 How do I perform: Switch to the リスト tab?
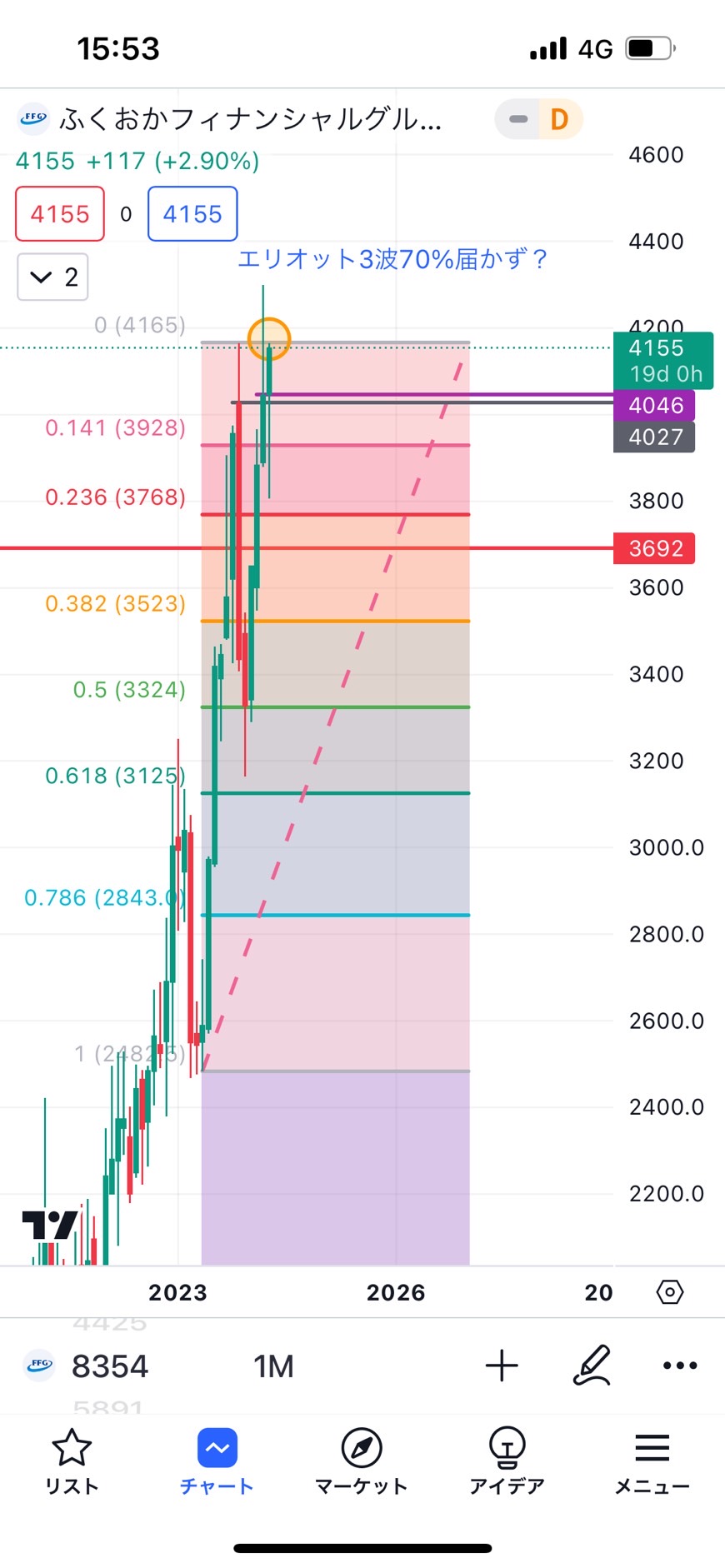(x=72, y=1462)
